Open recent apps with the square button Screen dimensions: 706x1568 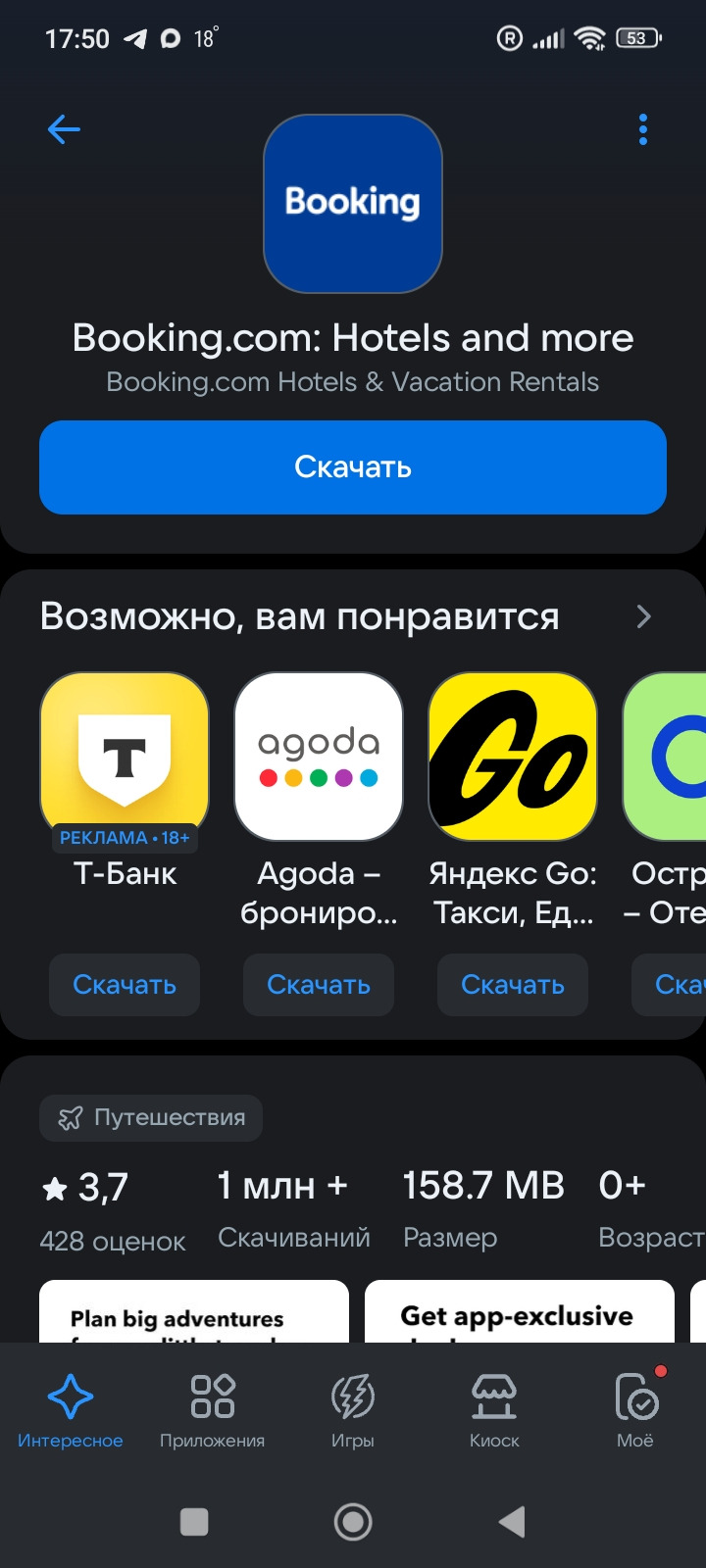coord(194,1522)
